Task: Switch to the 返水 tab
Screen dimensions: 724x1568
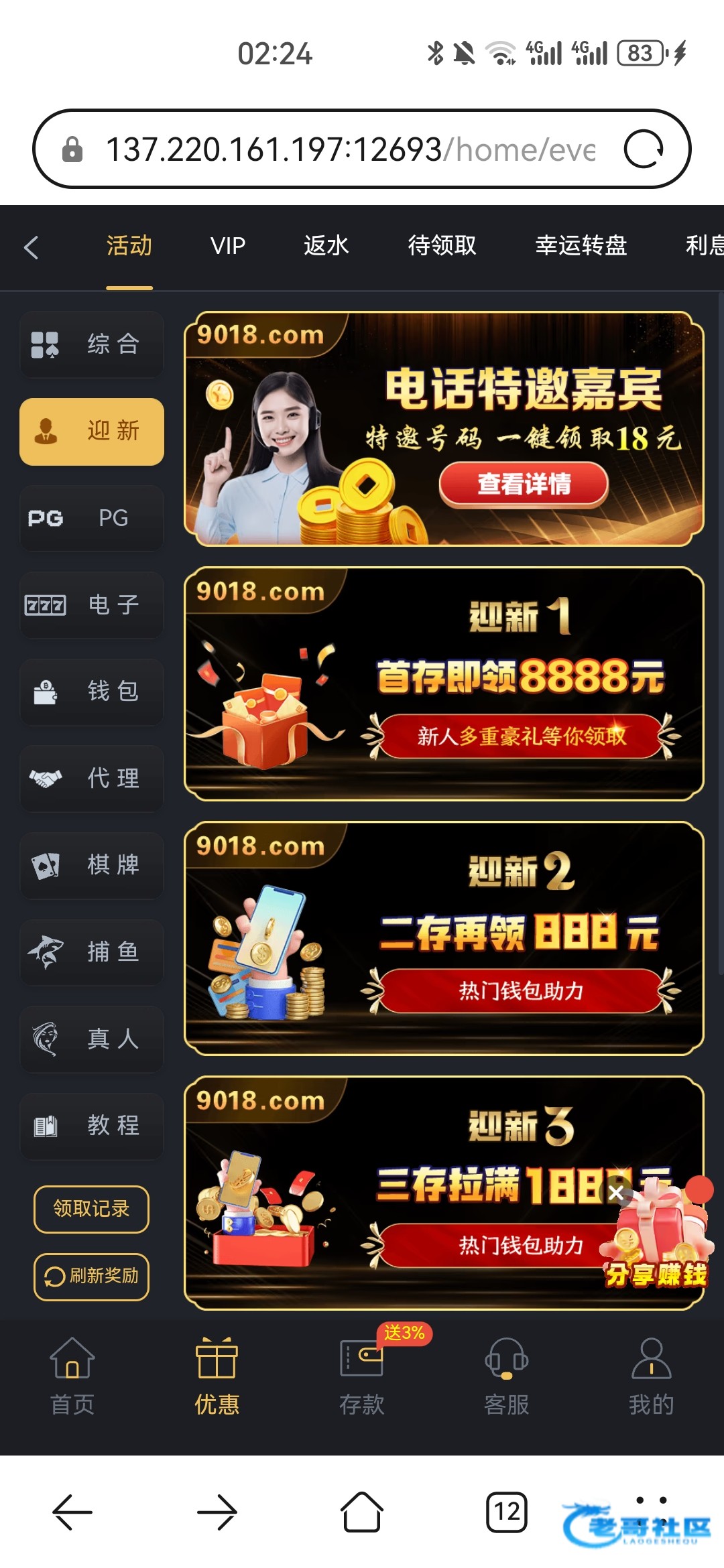Action: pos(326,246)
